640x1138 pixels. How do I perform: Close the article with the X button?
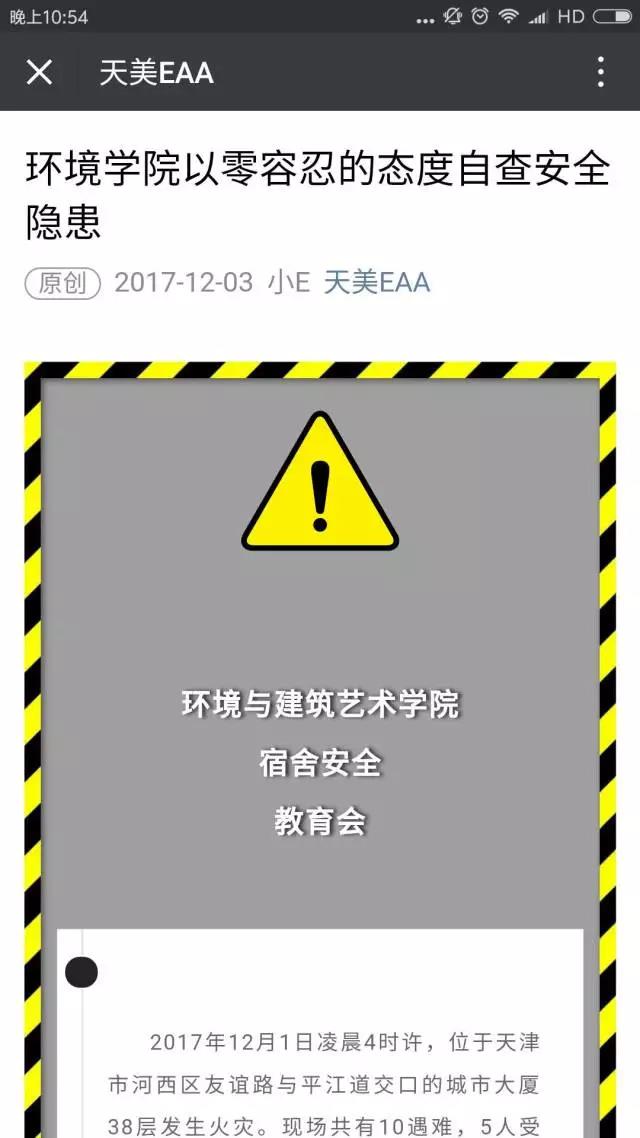(39, 72)
